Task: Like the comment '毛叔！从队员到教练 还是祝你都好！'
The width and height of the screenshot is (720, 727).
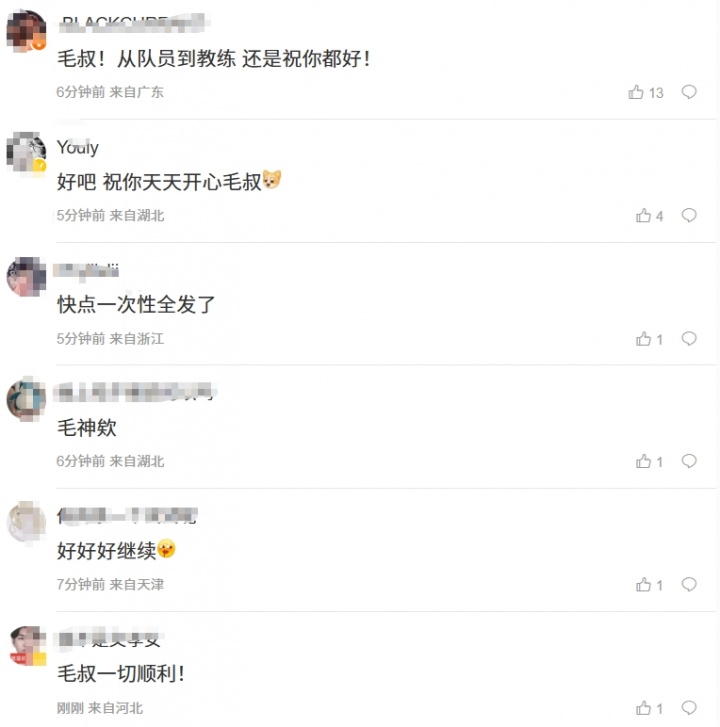Action: [637, 92]
